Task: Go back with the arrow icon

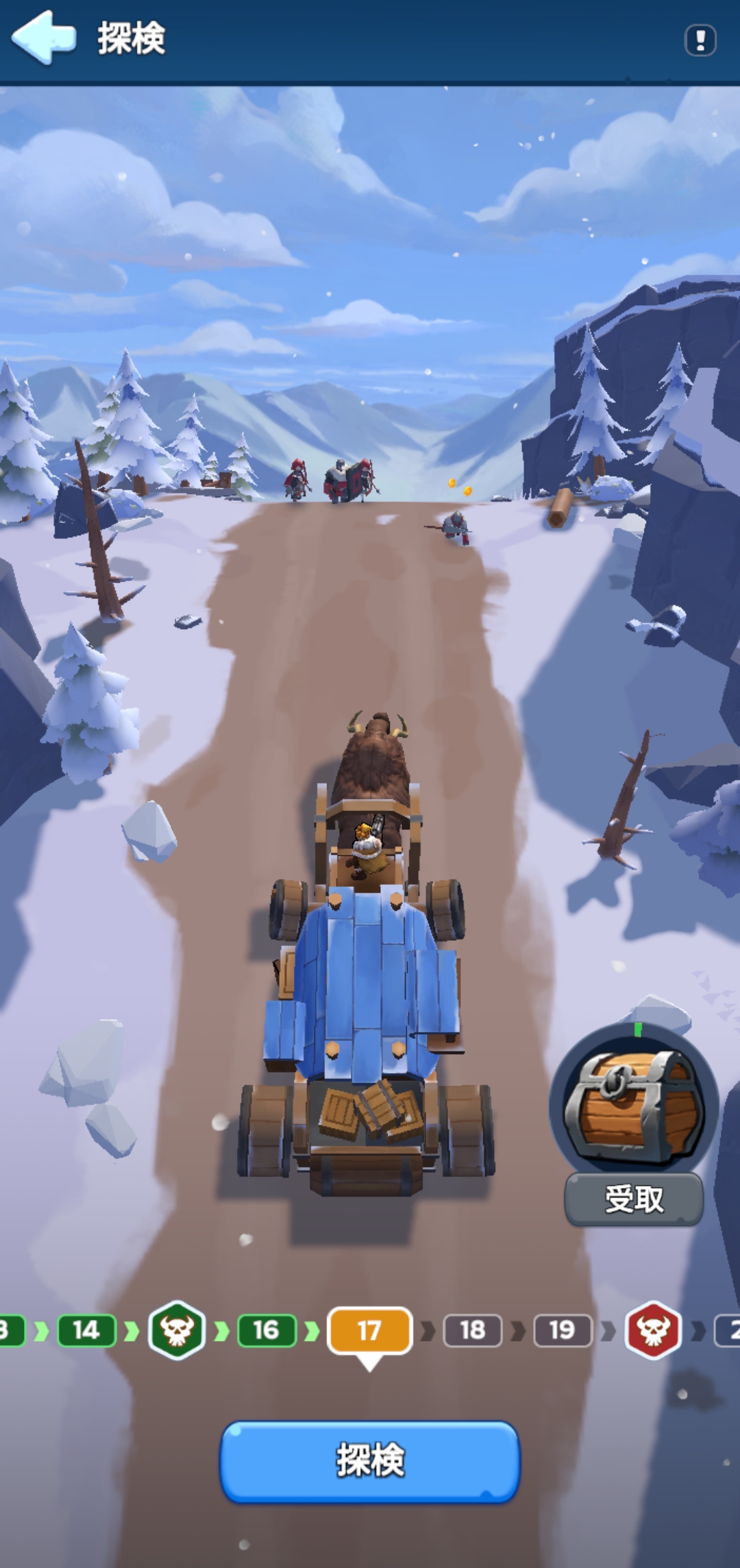Action: pos(43,38)
